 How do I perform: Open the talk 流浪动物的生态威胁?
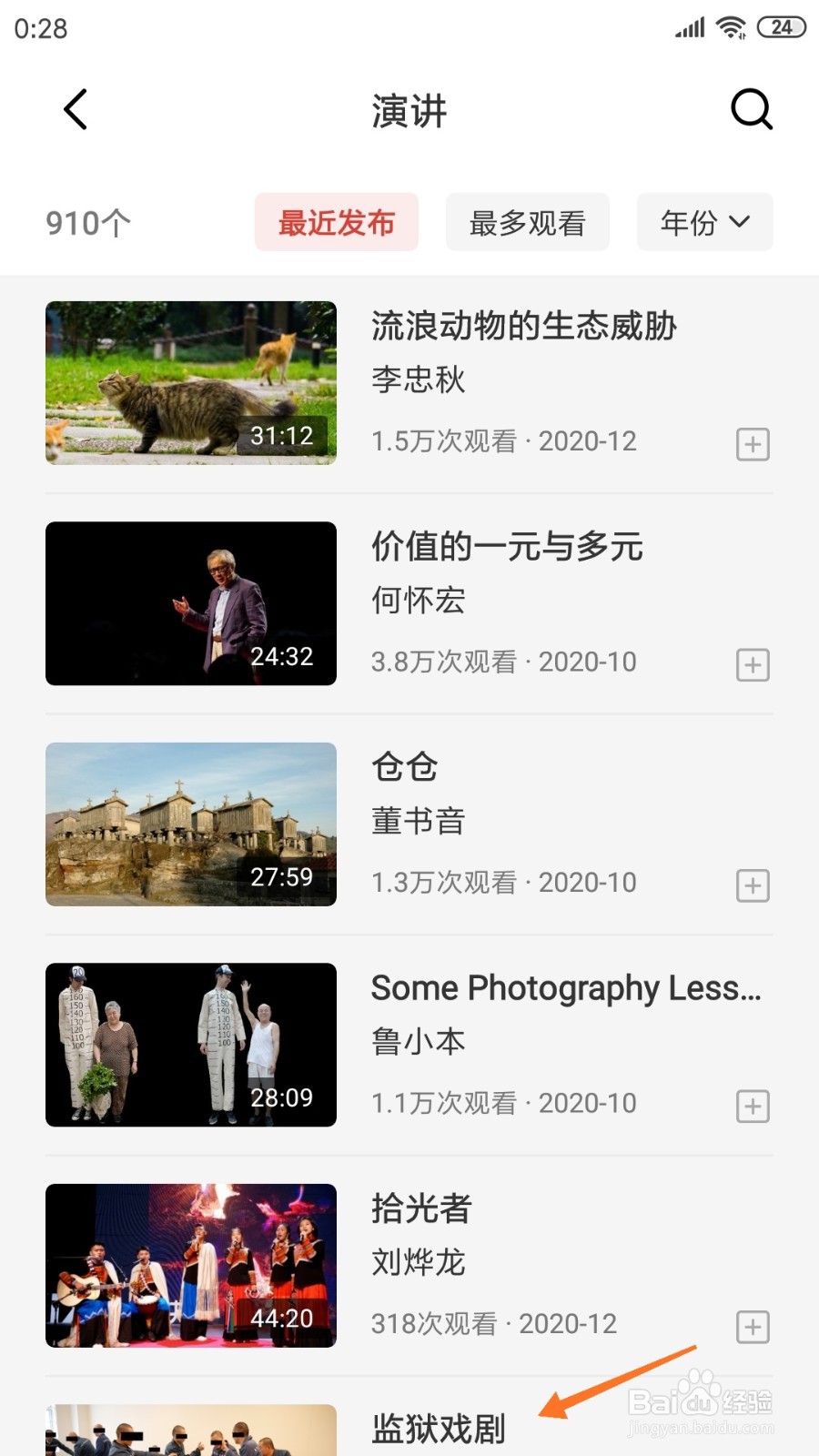pyautogui.click(x=523, y=326)
